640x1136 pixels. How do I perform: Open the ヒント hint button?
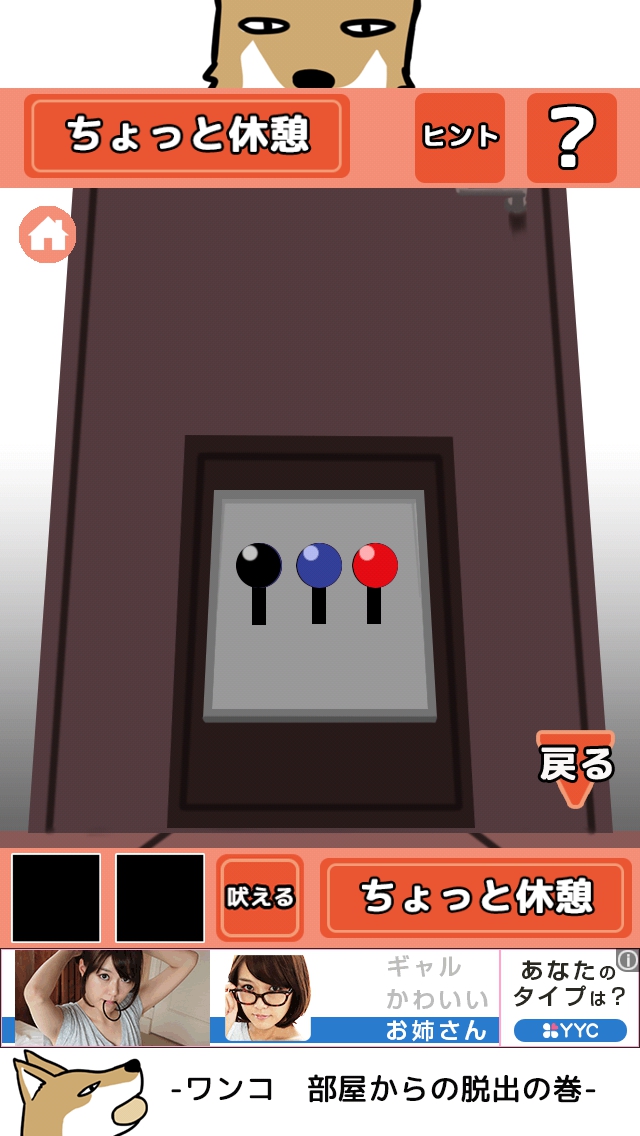point(459,137)
